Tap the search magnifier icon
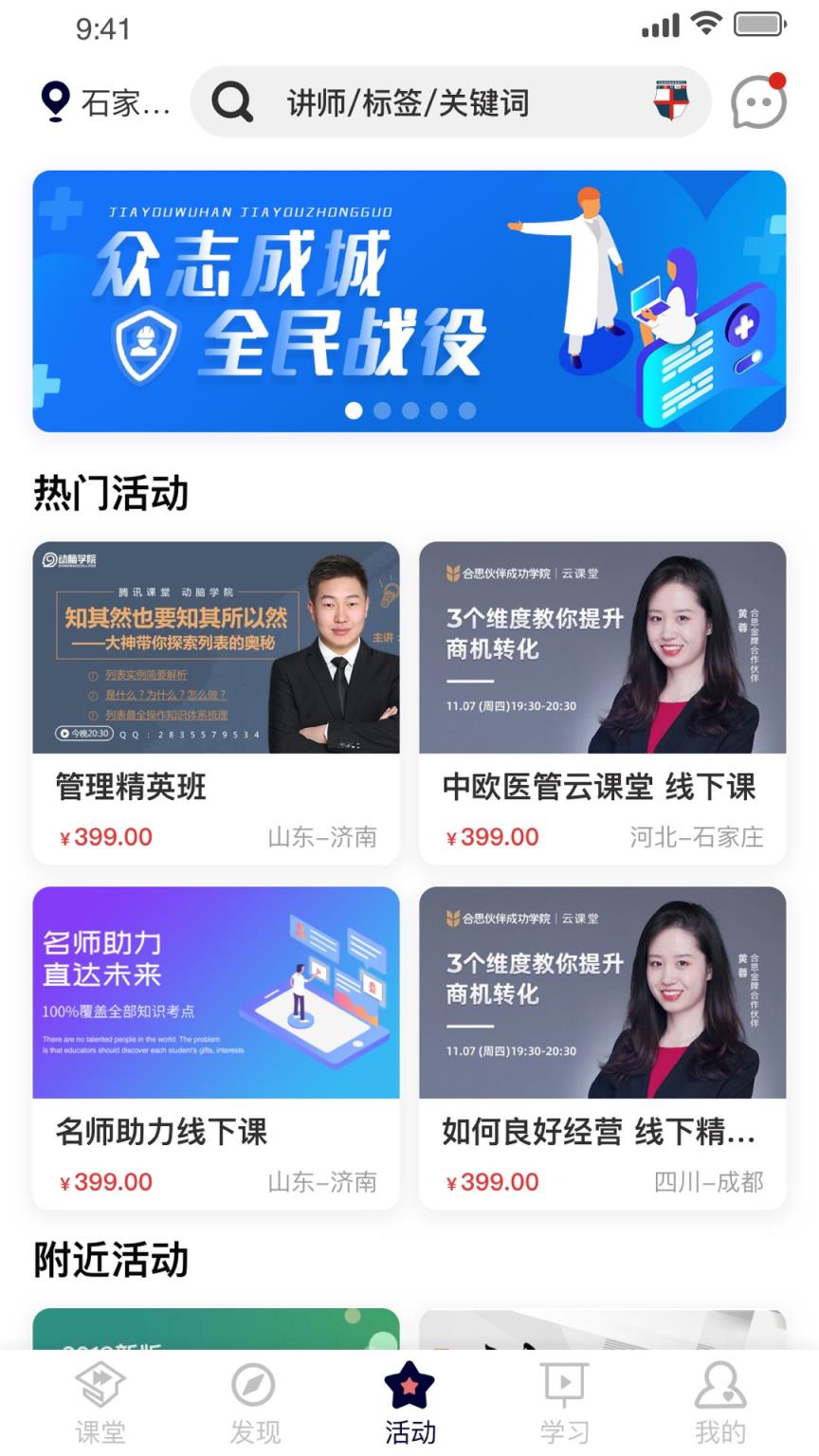 point(230,102)
